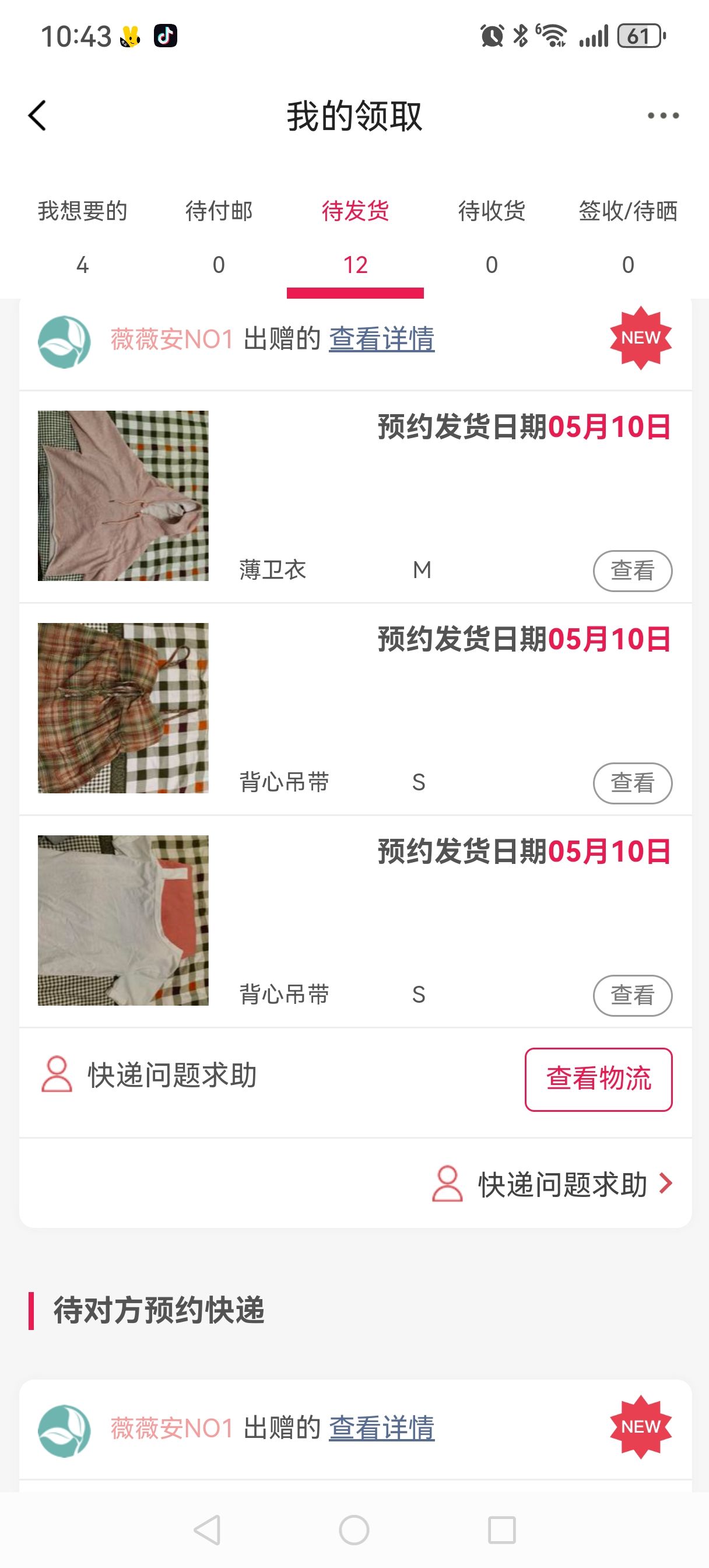The height and width of the screenshot is (1568, 709).
Task: Tap 查看 for the 薄卫衣 item
Action: point(632,571)
